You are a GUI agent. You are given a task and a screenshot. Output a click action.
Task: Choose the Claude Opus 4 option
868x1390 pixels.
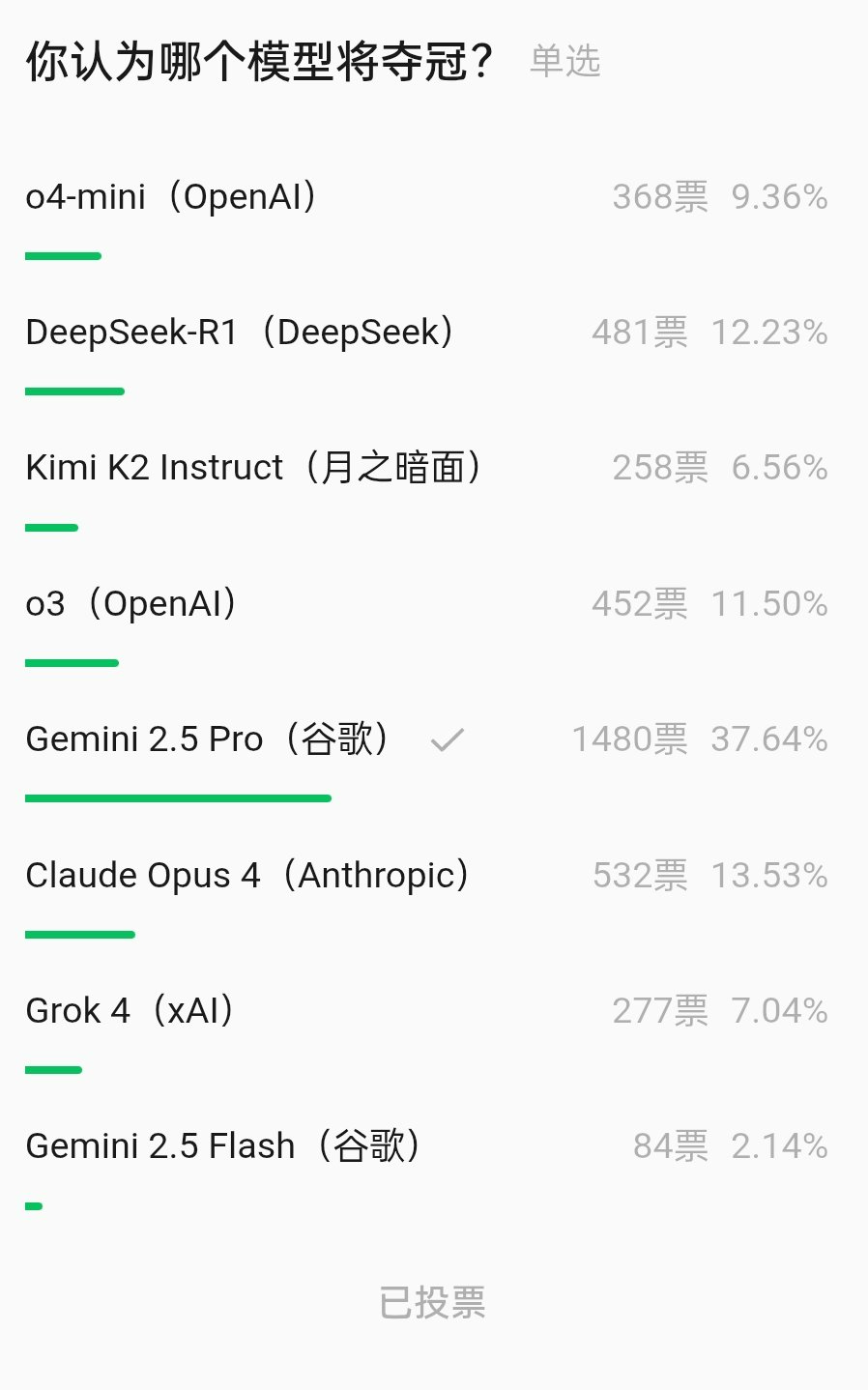[x=247, y=876]
